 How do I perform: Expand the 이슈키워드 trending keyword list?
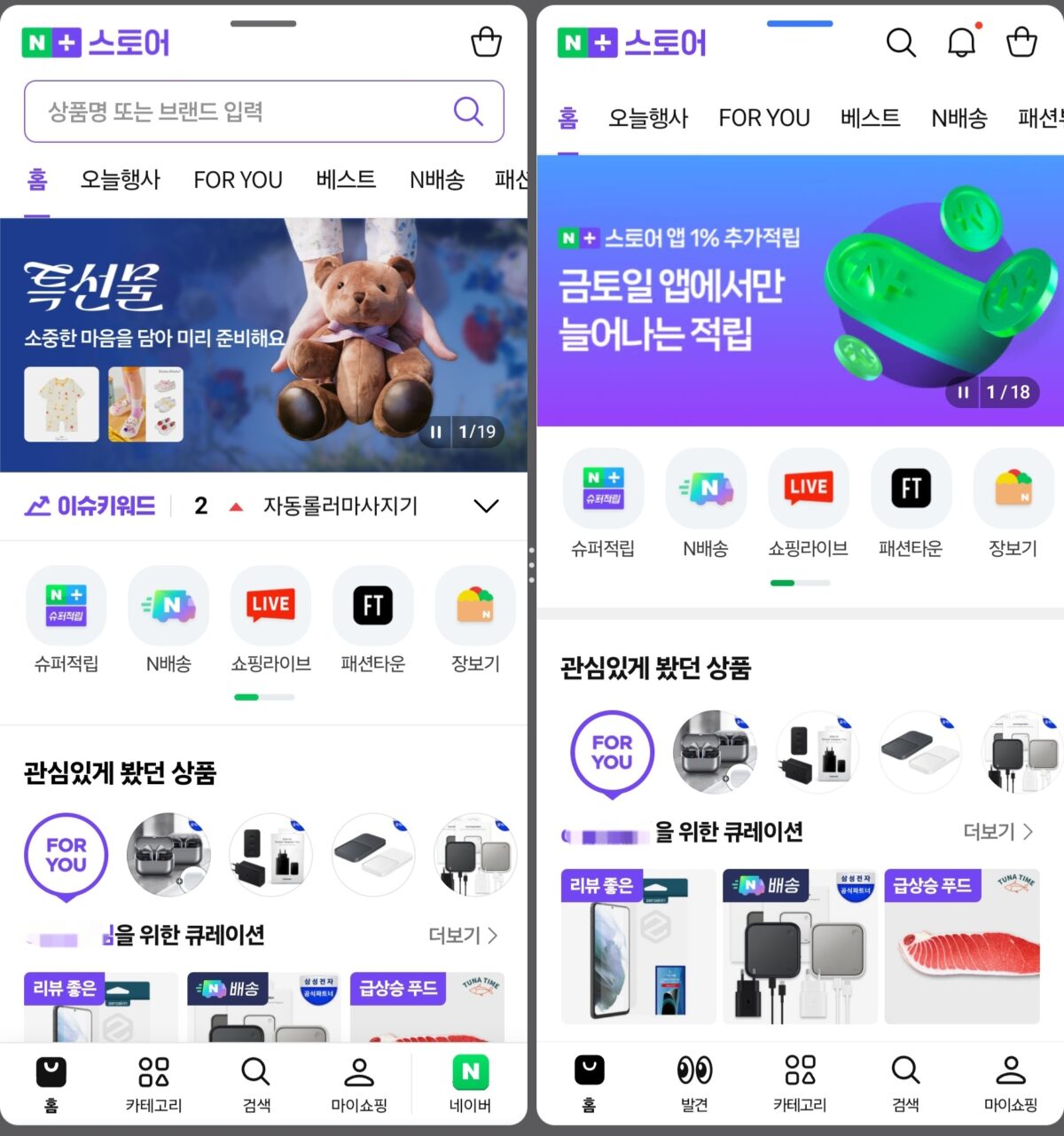click(x=486, y=506)
